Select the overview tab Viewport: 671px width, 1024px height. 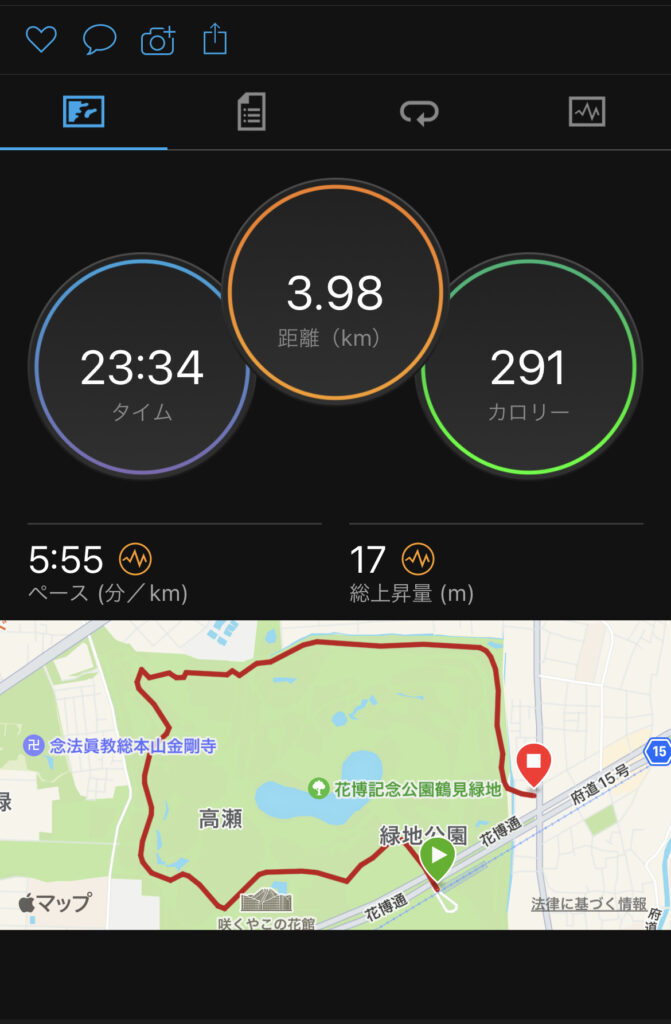[x=84, y=112]
